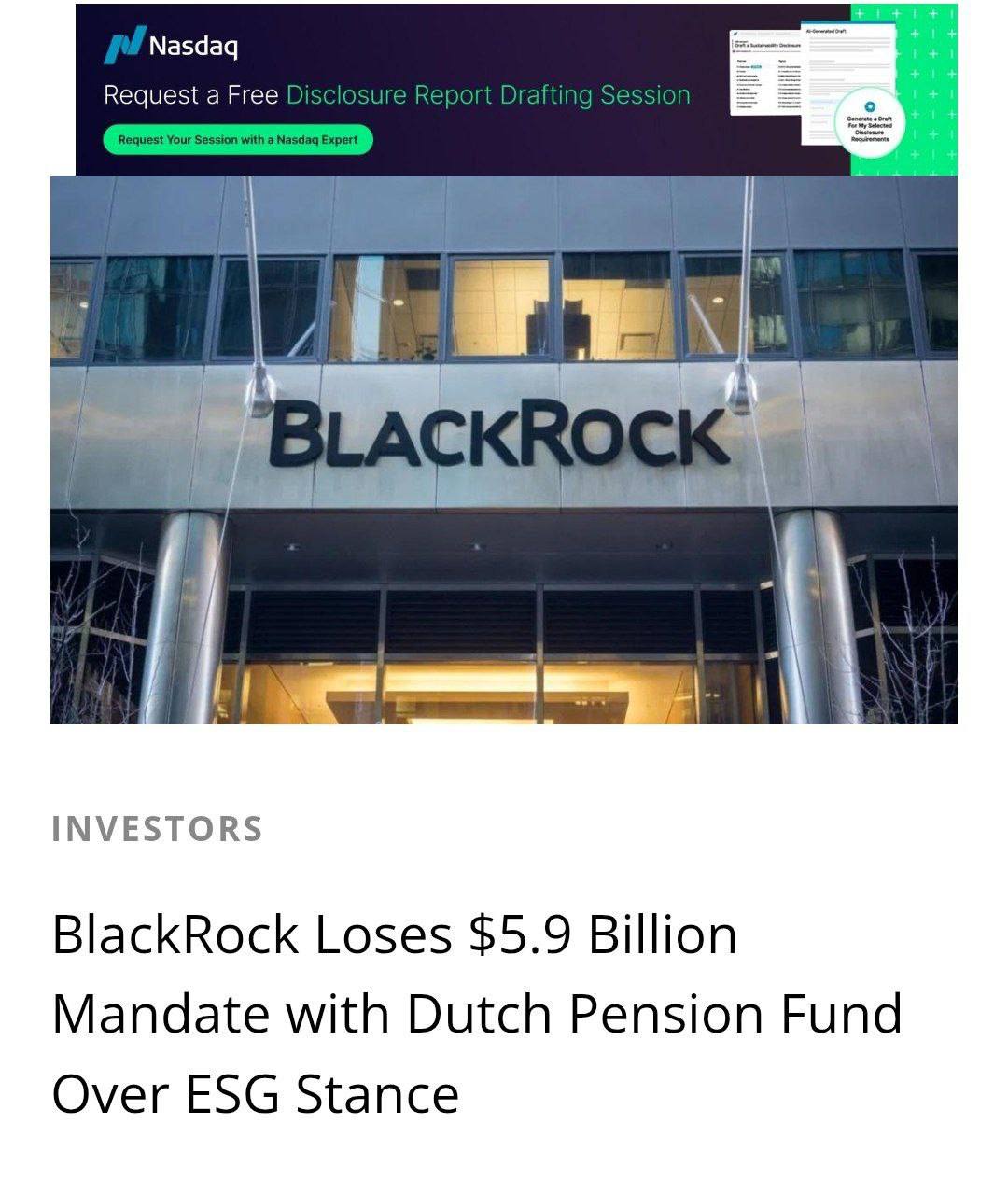Select the Draft a Sustainability Disclosure tab
The height and width of the screenshot is (1180, 1008).
click(x=768, y=44)
